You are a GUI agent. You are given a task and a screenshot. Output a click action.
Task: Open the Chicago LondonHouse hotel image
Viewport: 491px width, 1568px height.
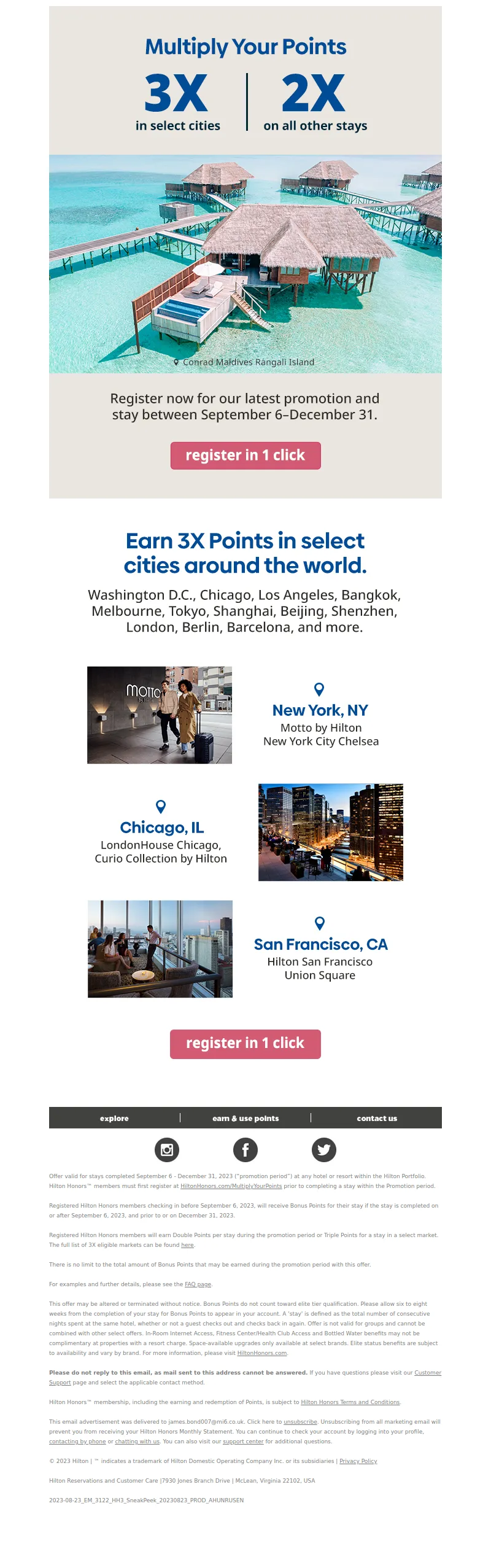coord(330,832)
